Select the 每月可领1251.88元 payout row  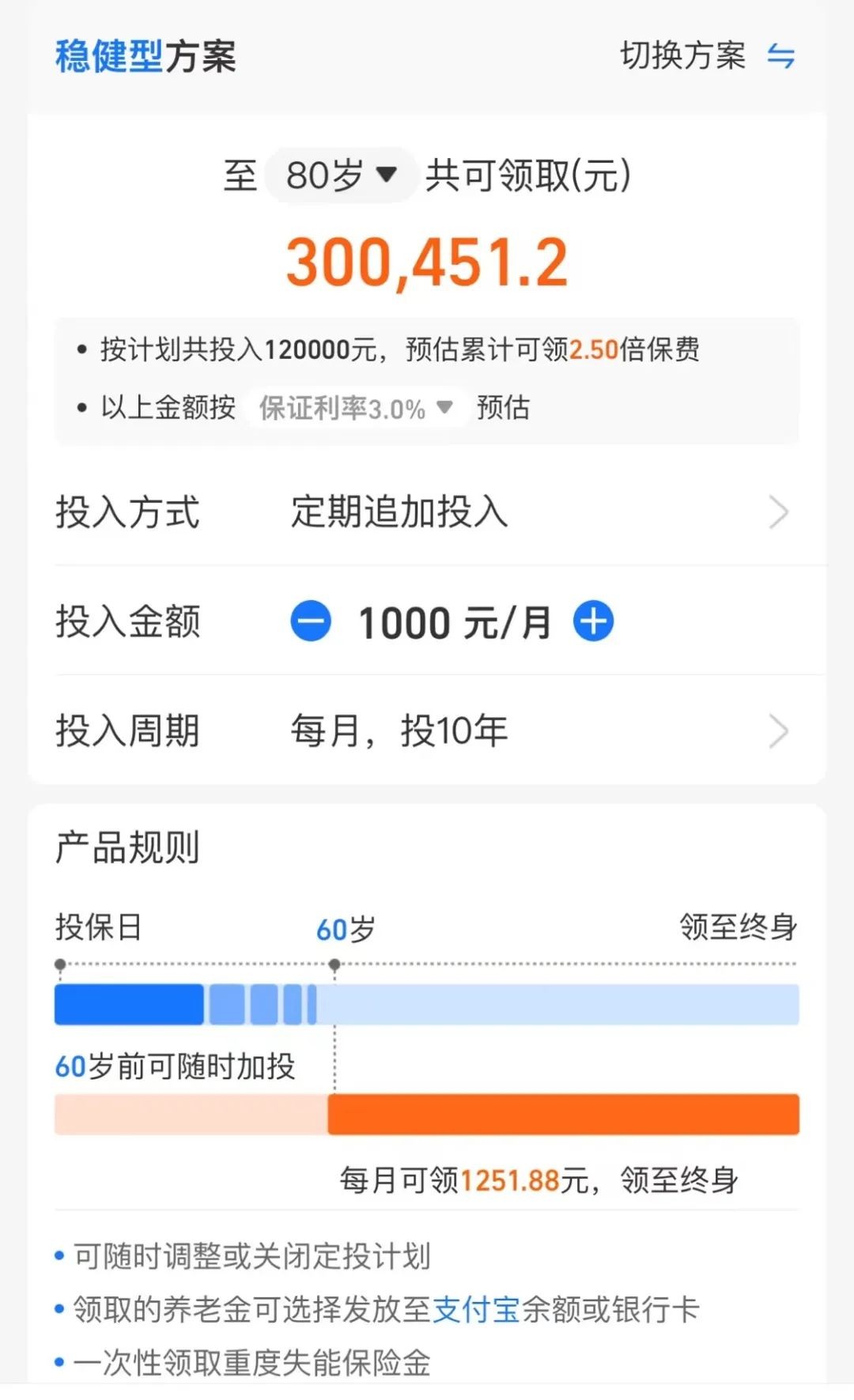(x=540, y=1179)
